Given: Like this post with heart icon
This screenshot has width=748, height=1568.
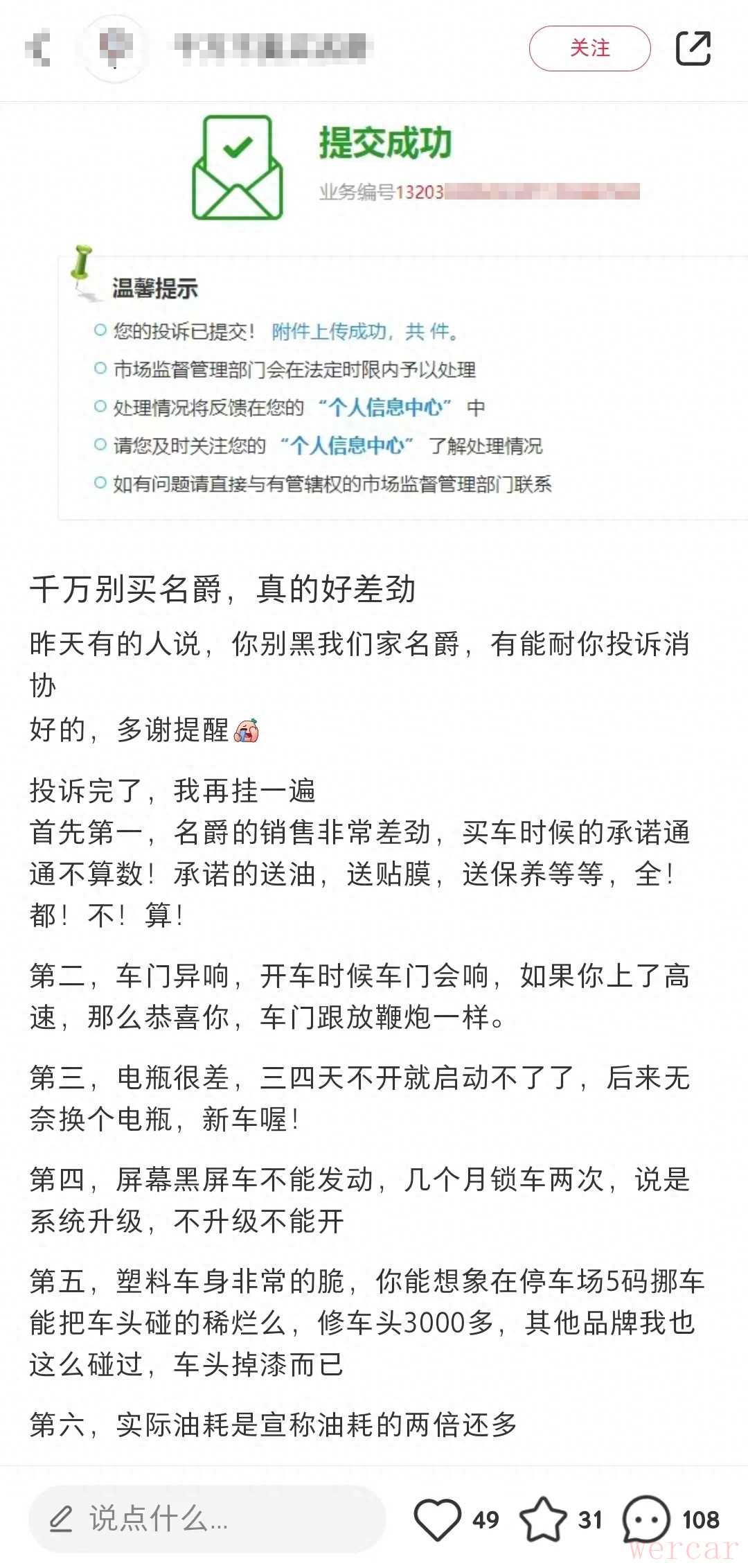Looking at the screenshot, I should point(438,1519).
